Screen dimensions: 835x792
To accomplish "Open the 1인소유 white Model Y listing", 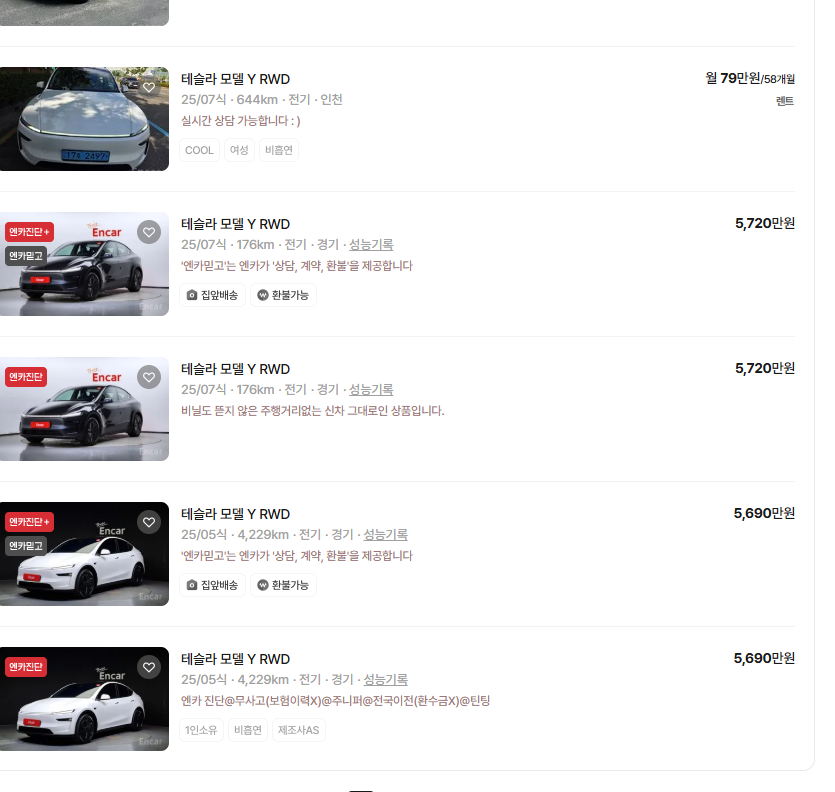I will click(x=235, y=659).
